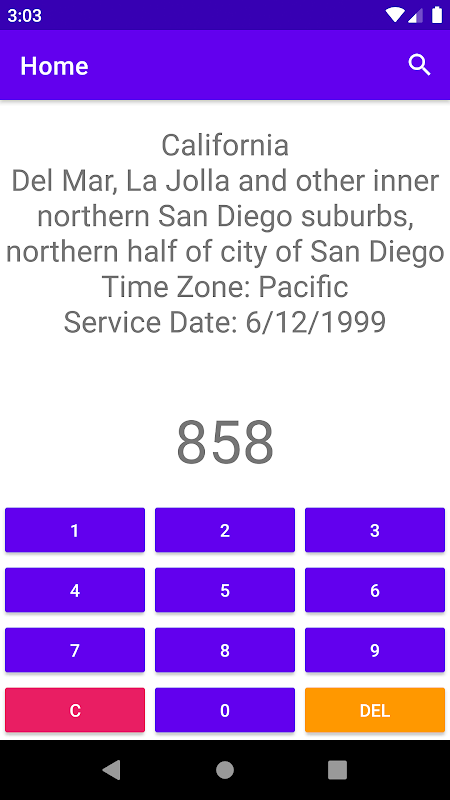Enter digit 6 on the keypad
The height and width of the screenshot is (800, 450).
click(375, 590)
